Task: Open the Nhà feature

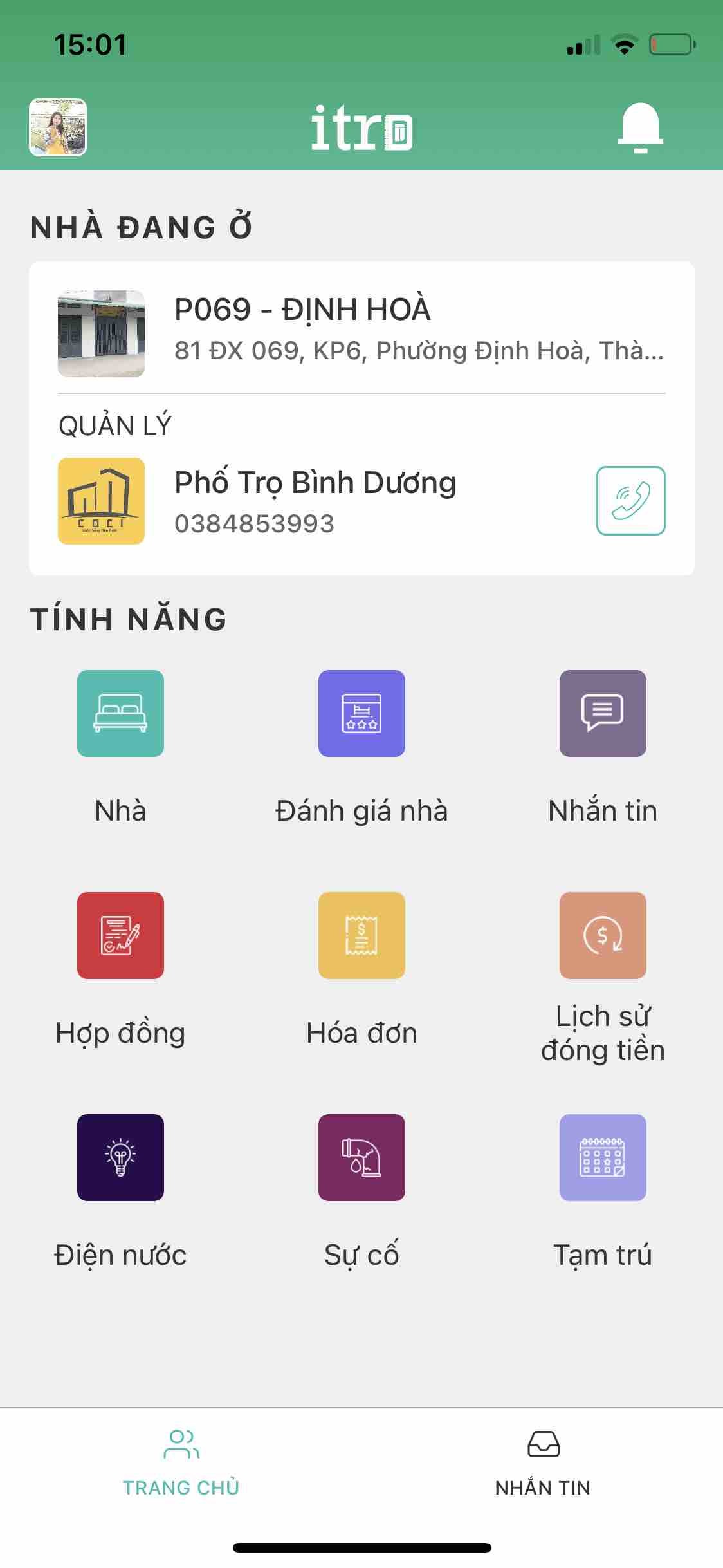Action: [120, 713]
